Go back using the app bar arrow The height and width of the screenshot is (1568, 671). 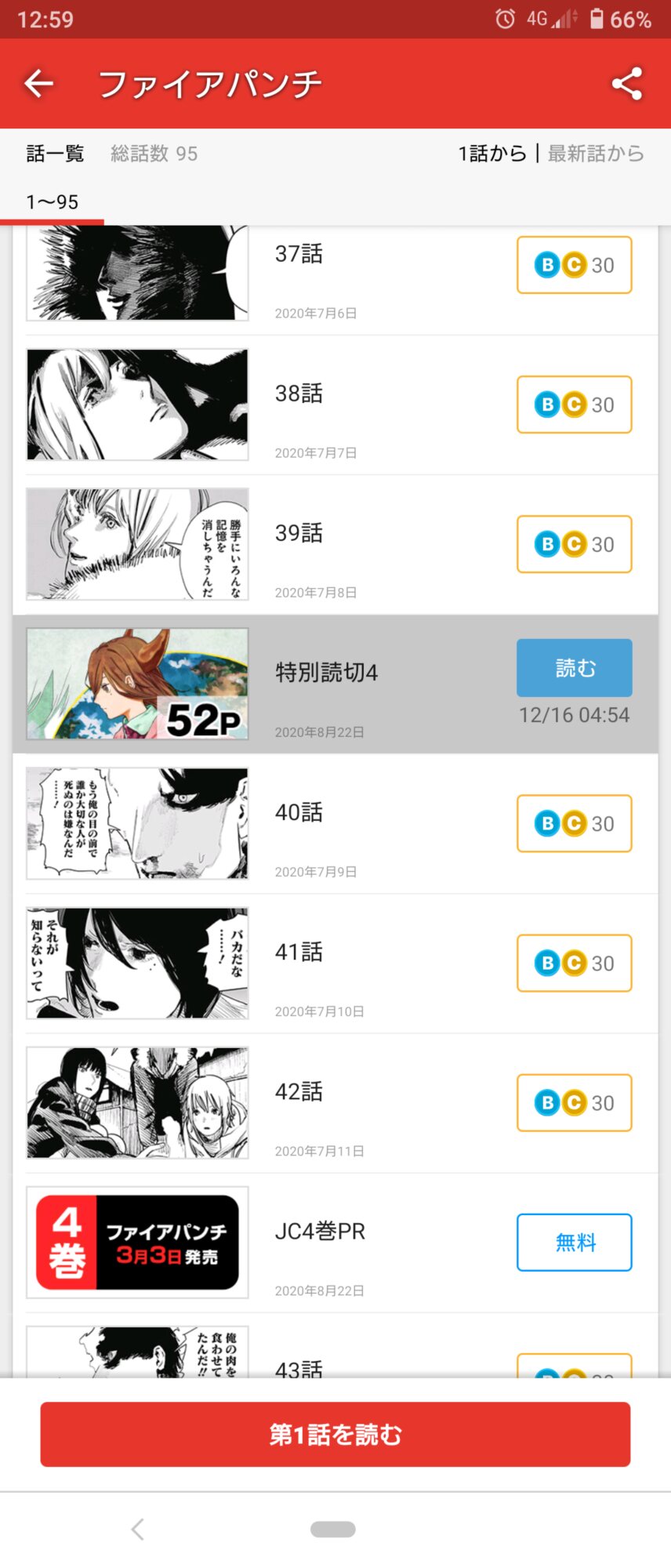pos(38,84)
